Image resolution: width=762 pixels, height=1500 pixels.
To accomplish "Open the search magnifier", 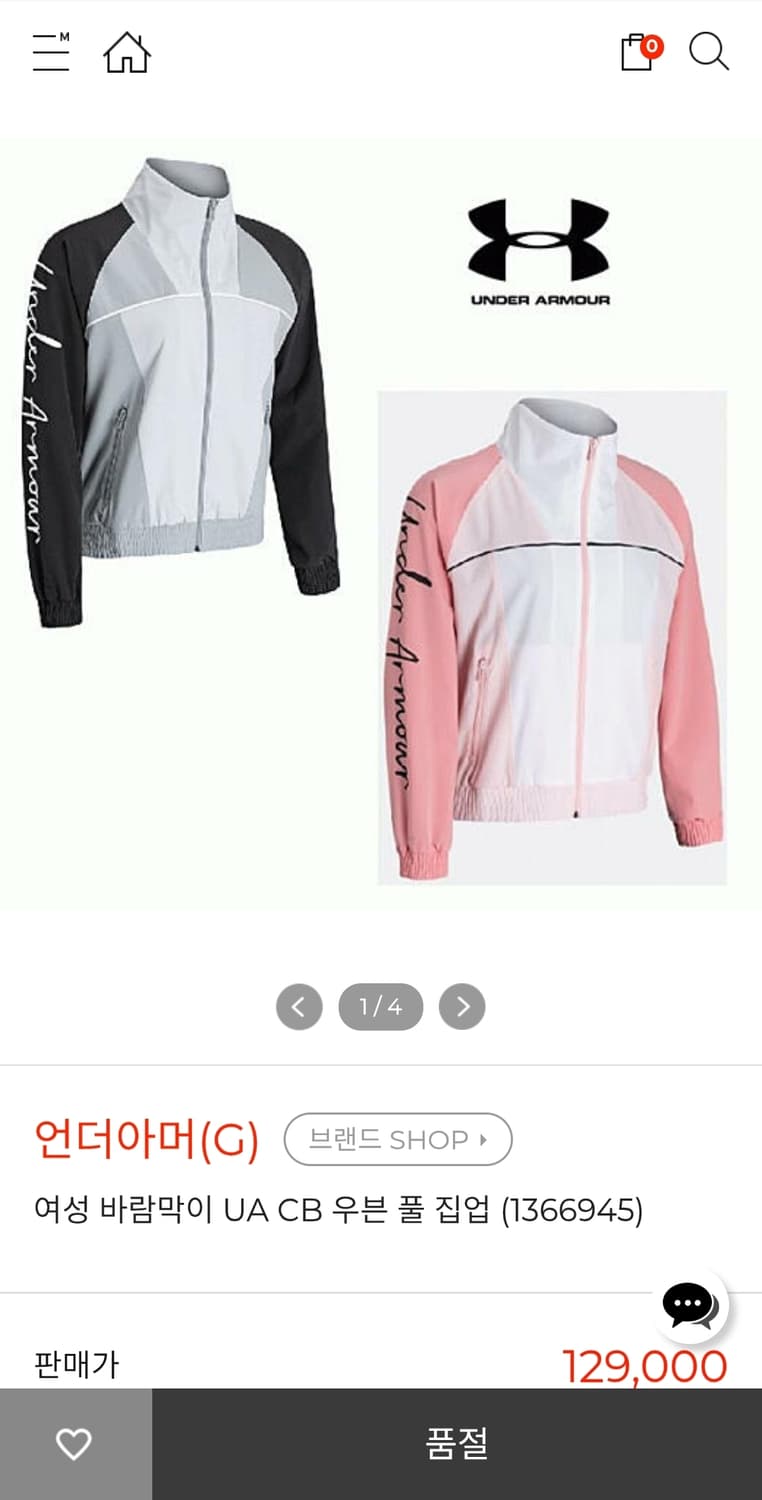I will point(709,52).
